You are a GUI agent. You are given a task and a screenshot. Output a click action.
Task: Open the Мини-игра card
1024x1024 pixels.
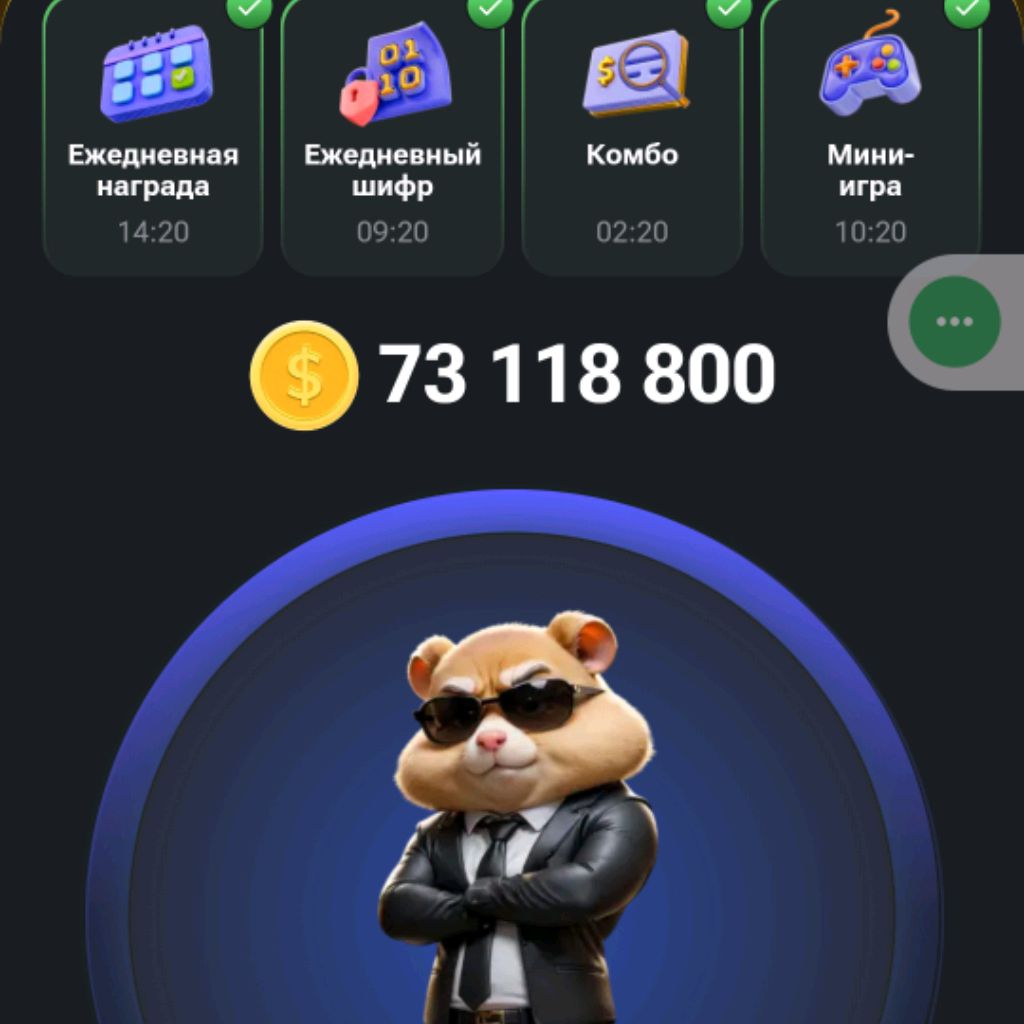(870, 140)
